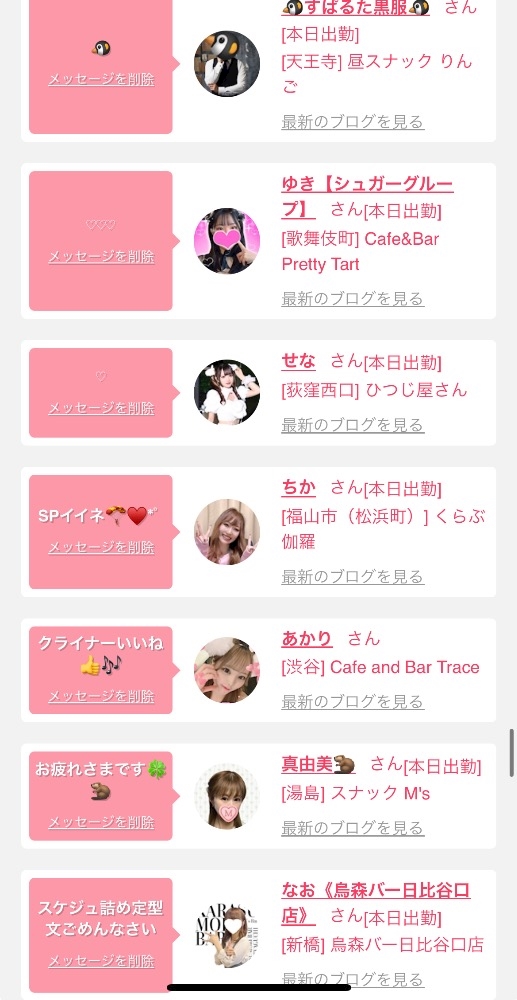Open ゆき【シュガーグループ】 profile link

pos(367,196)
